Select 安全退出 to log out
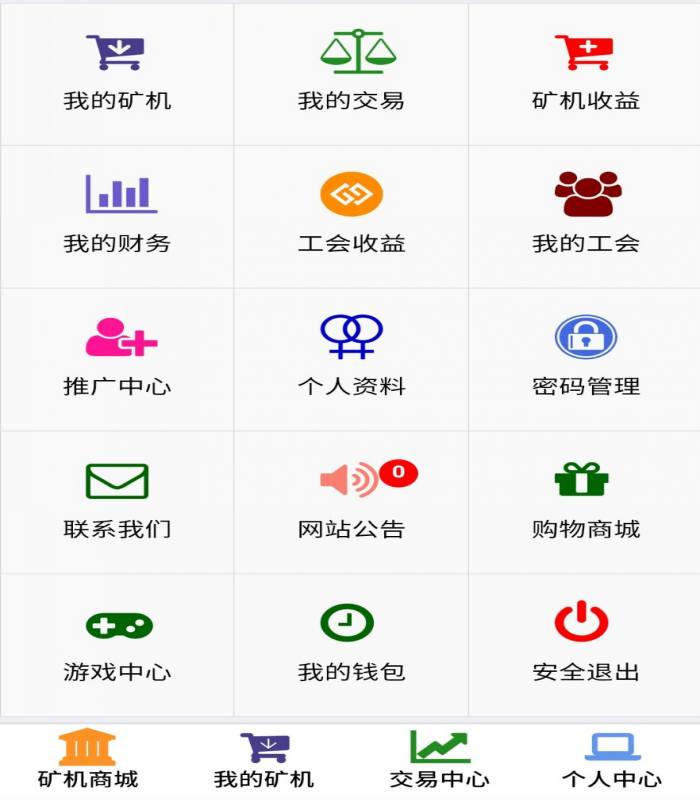This screenshot has width=700, height=800. pyautogui.click(x=585, y=645)
